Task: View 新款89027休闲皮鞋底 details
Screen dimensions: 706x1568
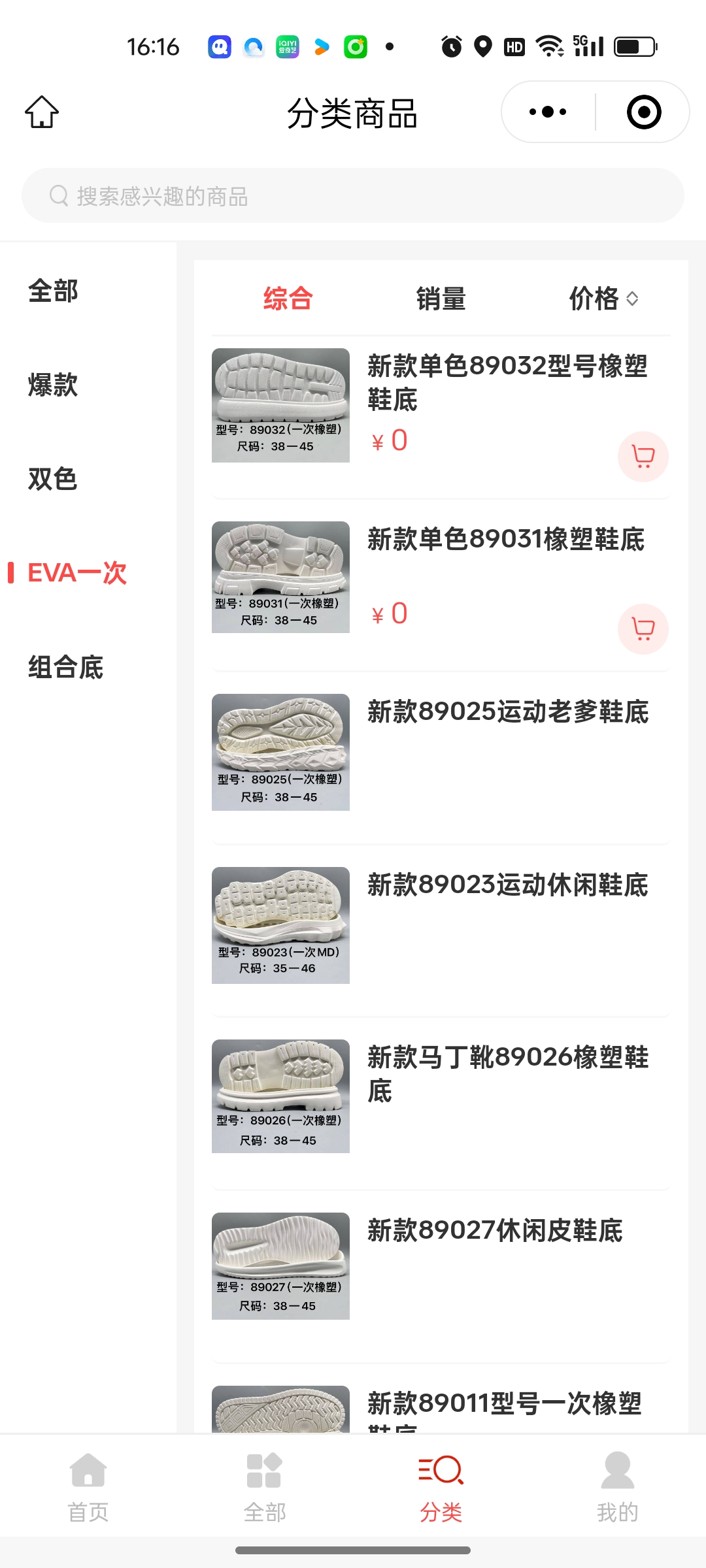Action: 494,1231
